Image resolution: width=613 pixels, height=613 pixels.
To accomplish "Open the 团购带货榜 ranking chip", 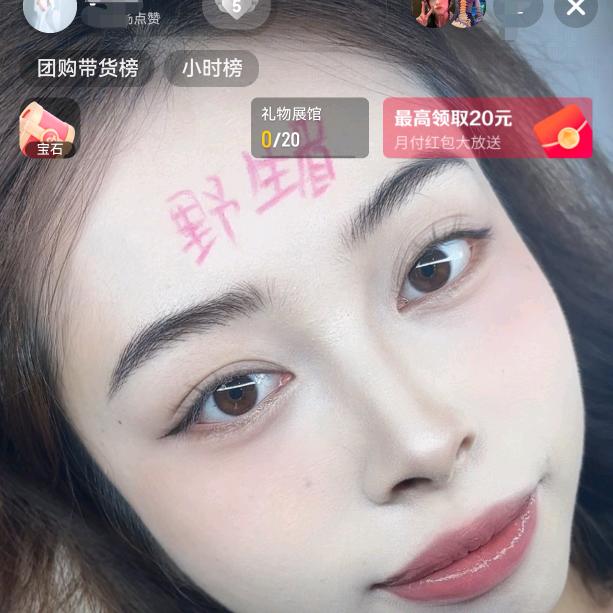I will click(x=87, y=69).
